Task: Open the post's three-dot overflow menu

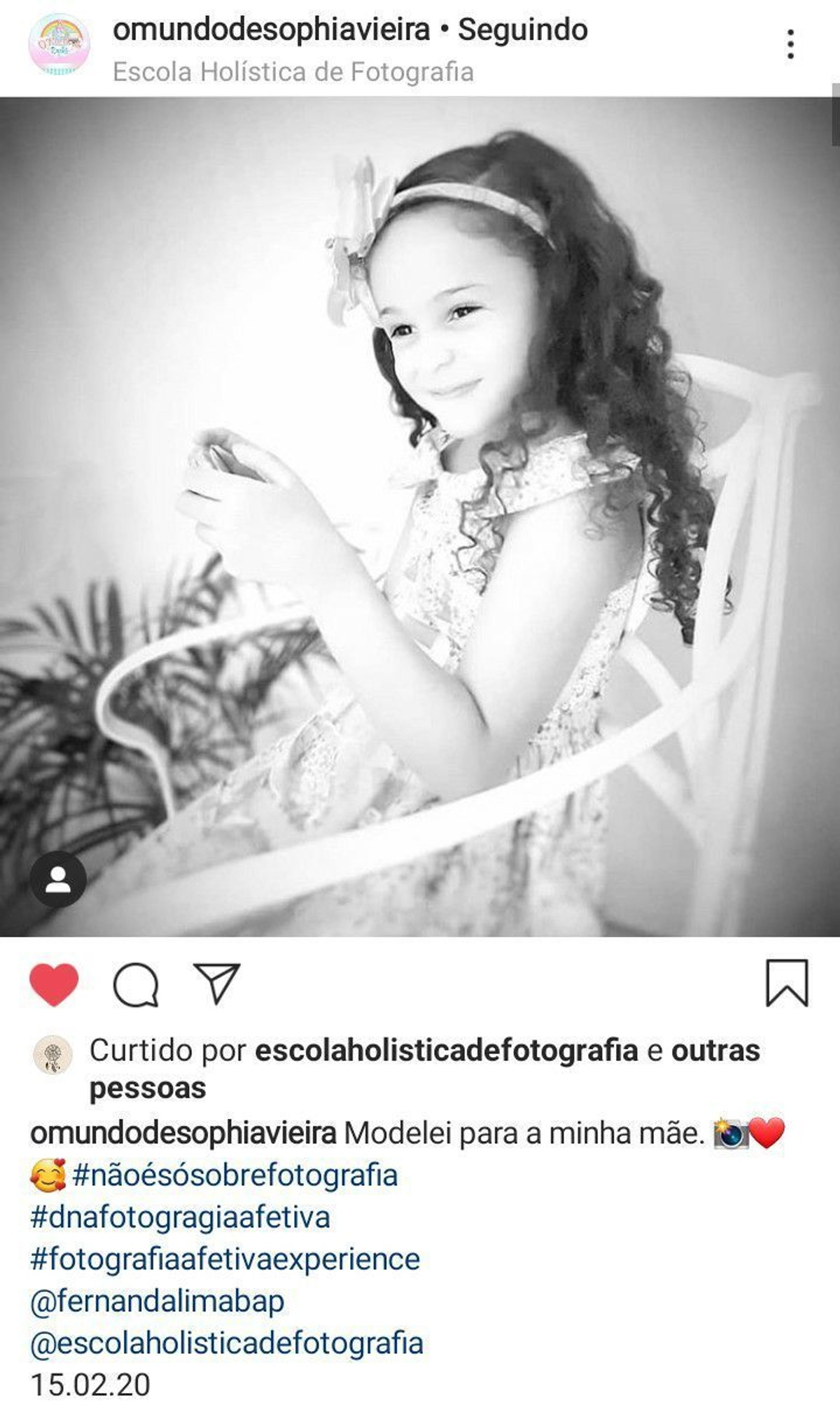Action: tap(790, 44)
